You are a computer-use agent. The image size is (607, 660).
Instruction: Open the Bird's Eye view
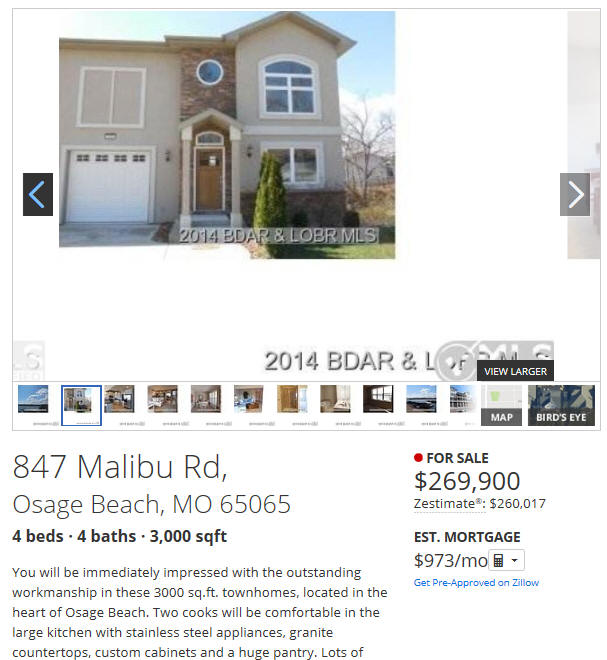[x=561, y=417]
